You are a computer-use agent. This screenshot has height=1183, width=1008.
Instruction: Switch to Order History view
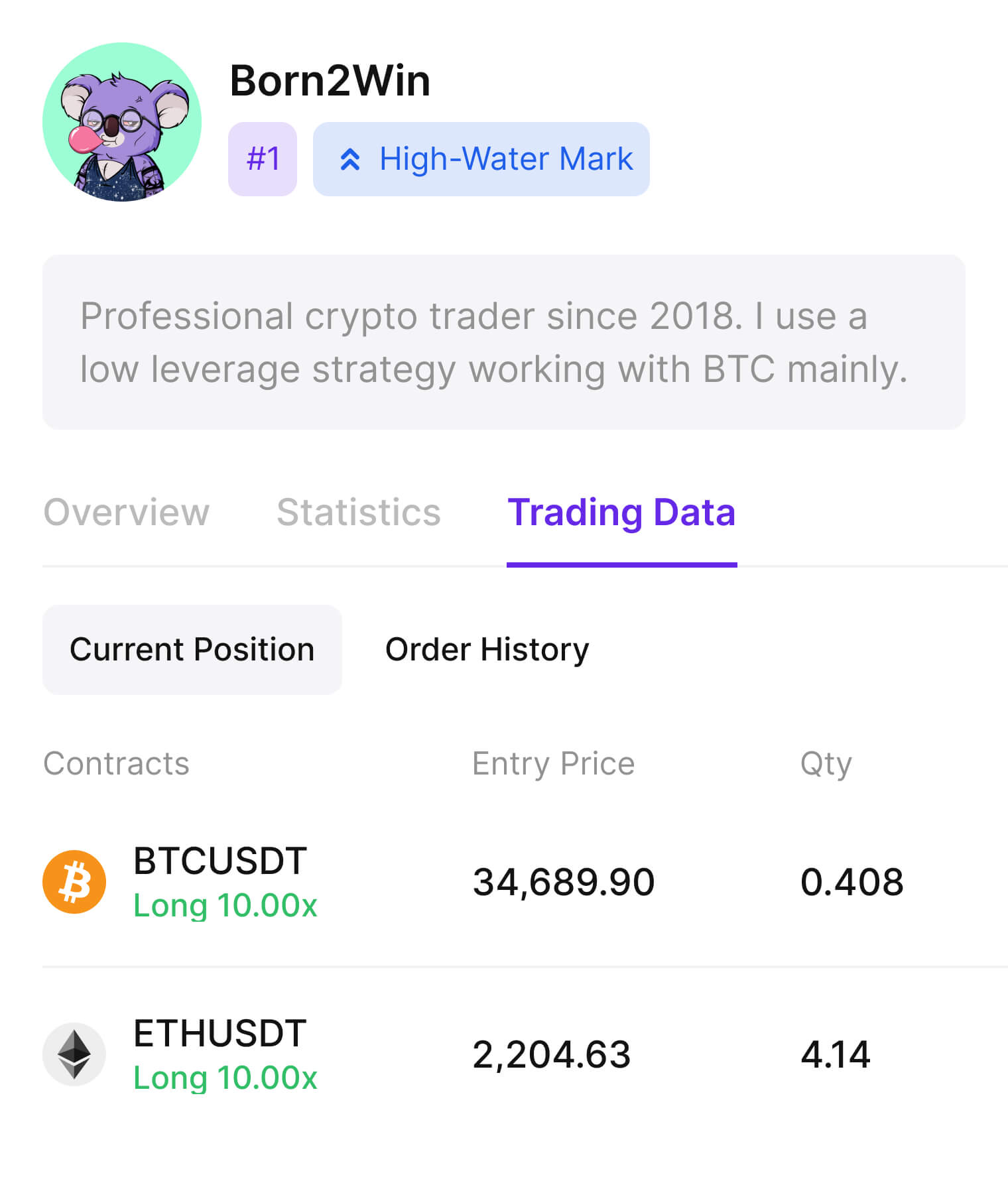[487, 650]
